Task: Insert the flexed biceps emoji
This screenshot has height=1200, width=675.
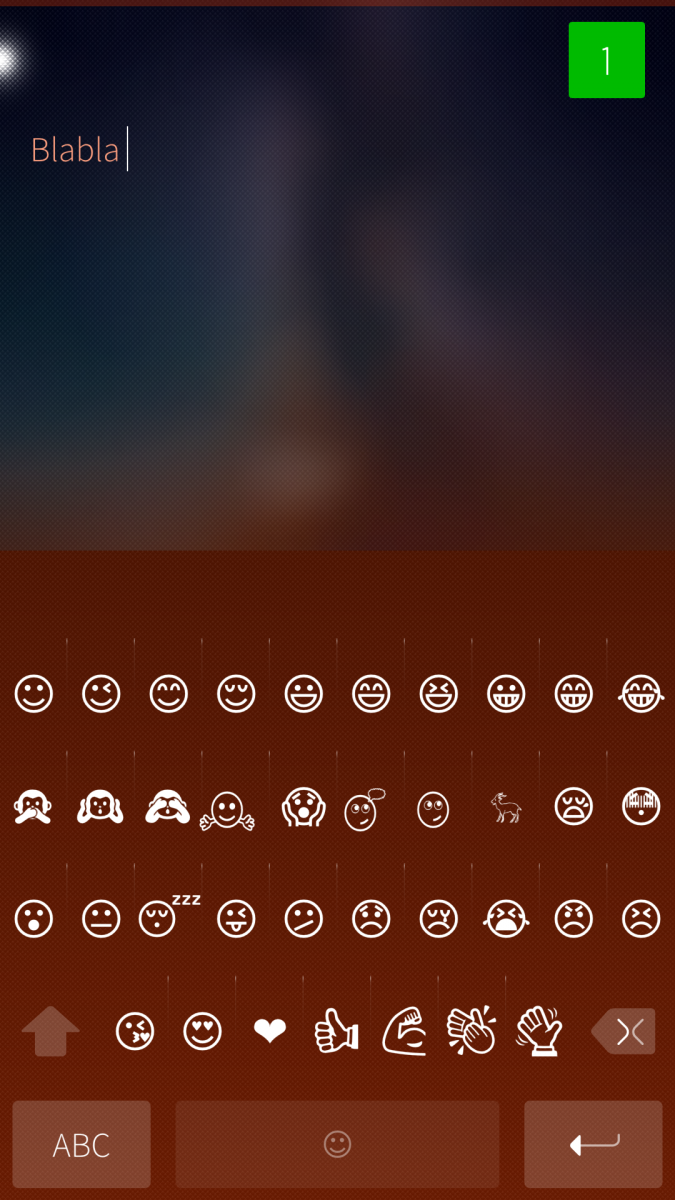Action: 404,1031
